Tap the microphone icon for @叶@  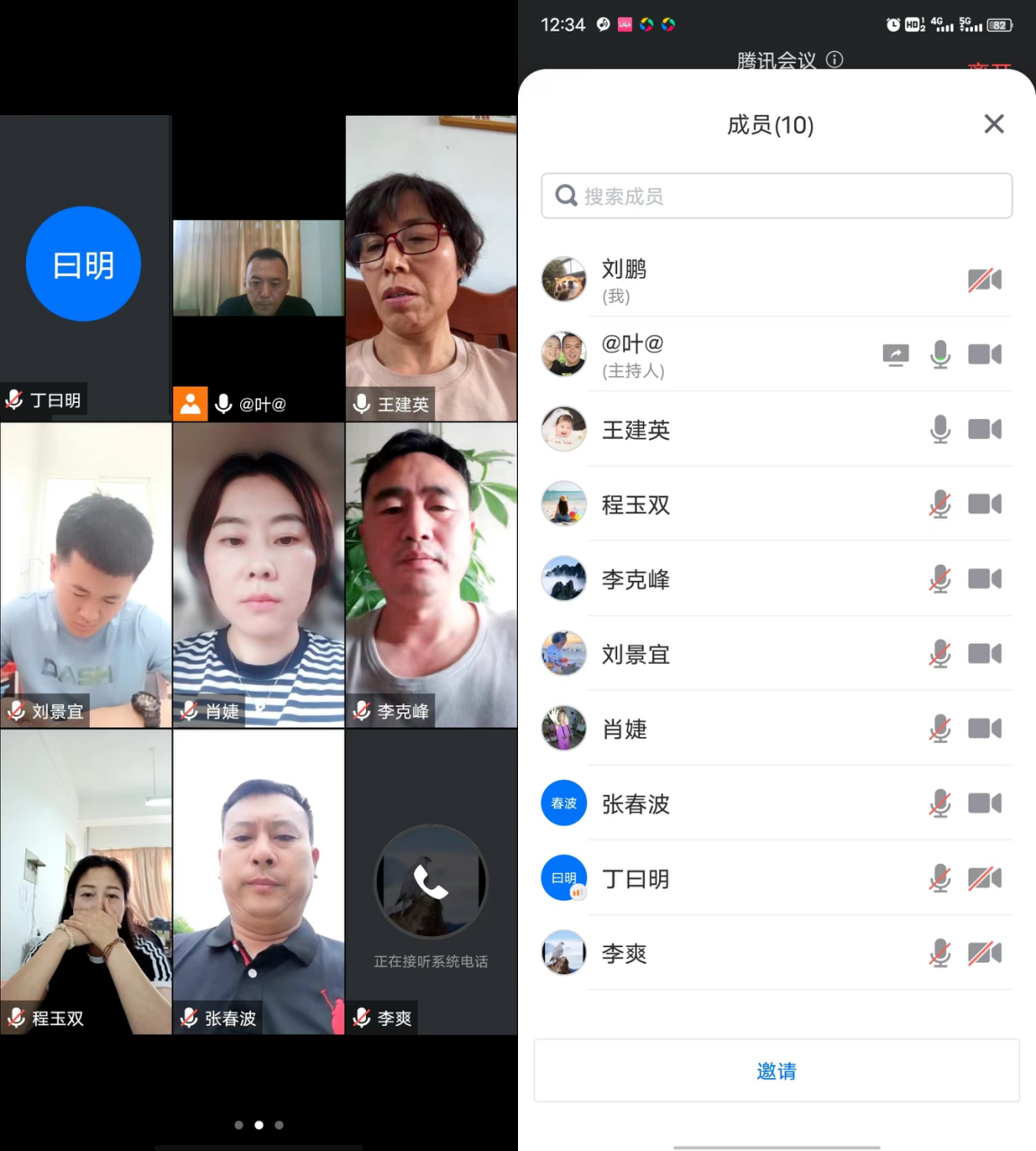point(940,354)
